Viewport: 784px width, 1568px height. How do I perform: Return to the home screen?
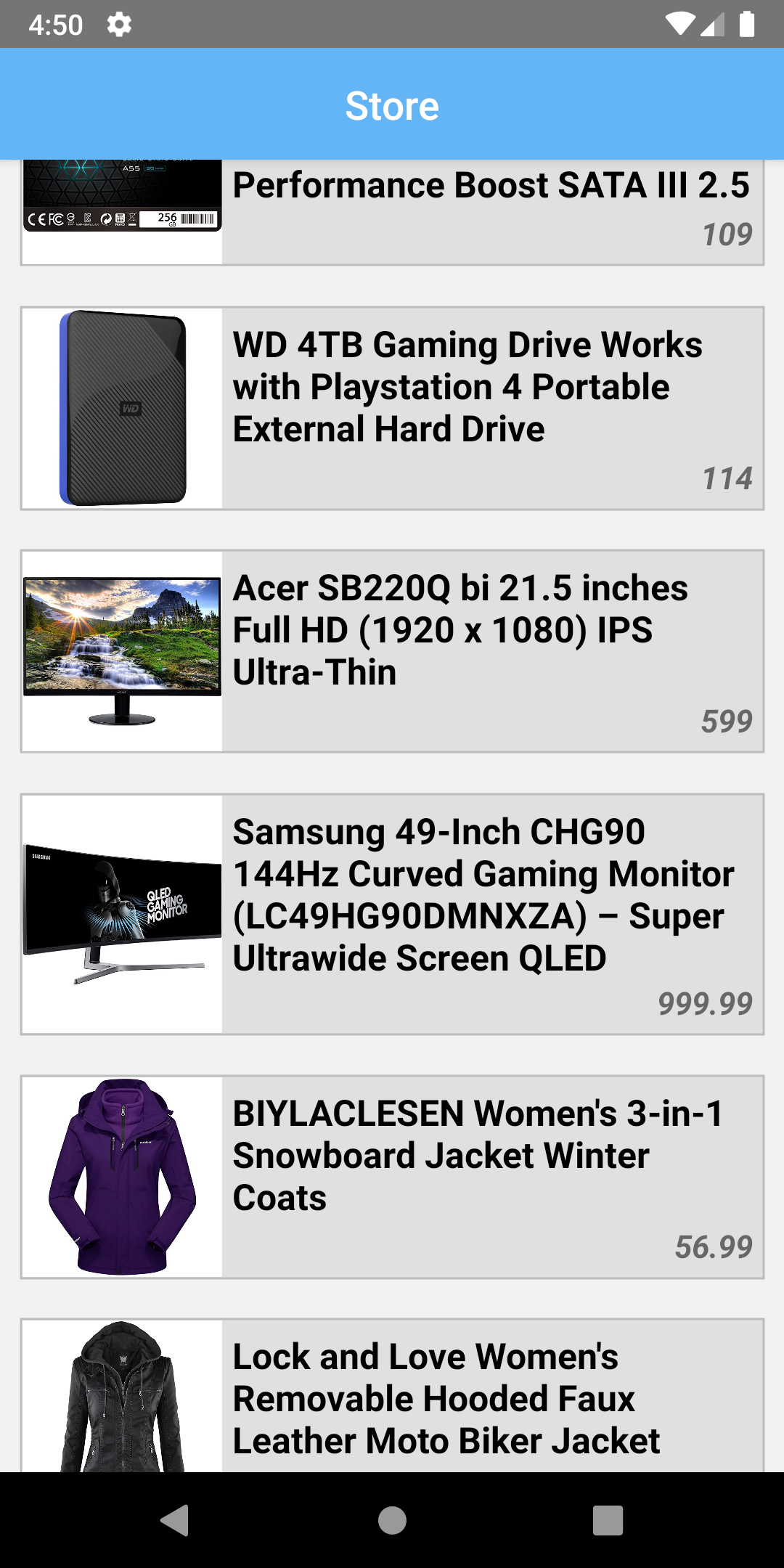(392, 1520)
